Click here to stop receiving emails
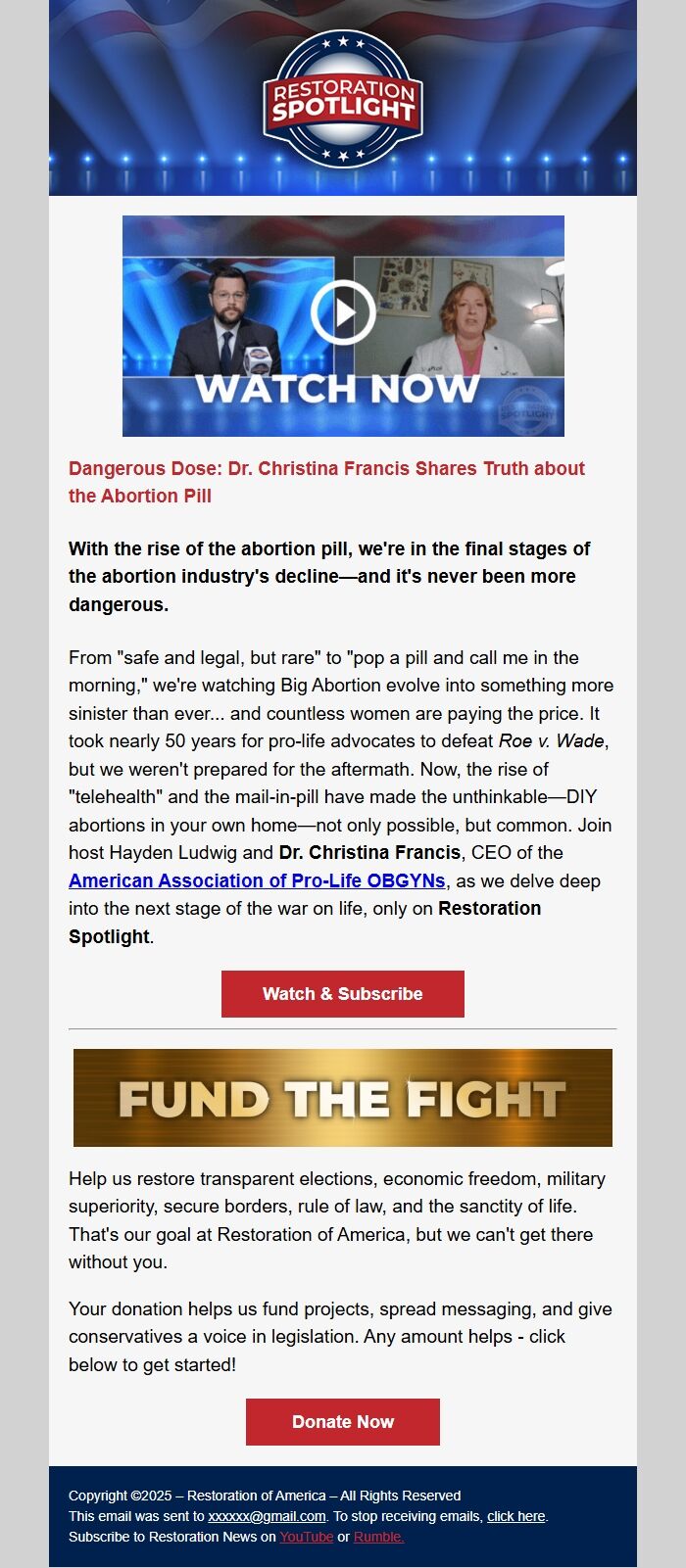The width and height of the screenshot is (686, 1568). click(515, 1516)
